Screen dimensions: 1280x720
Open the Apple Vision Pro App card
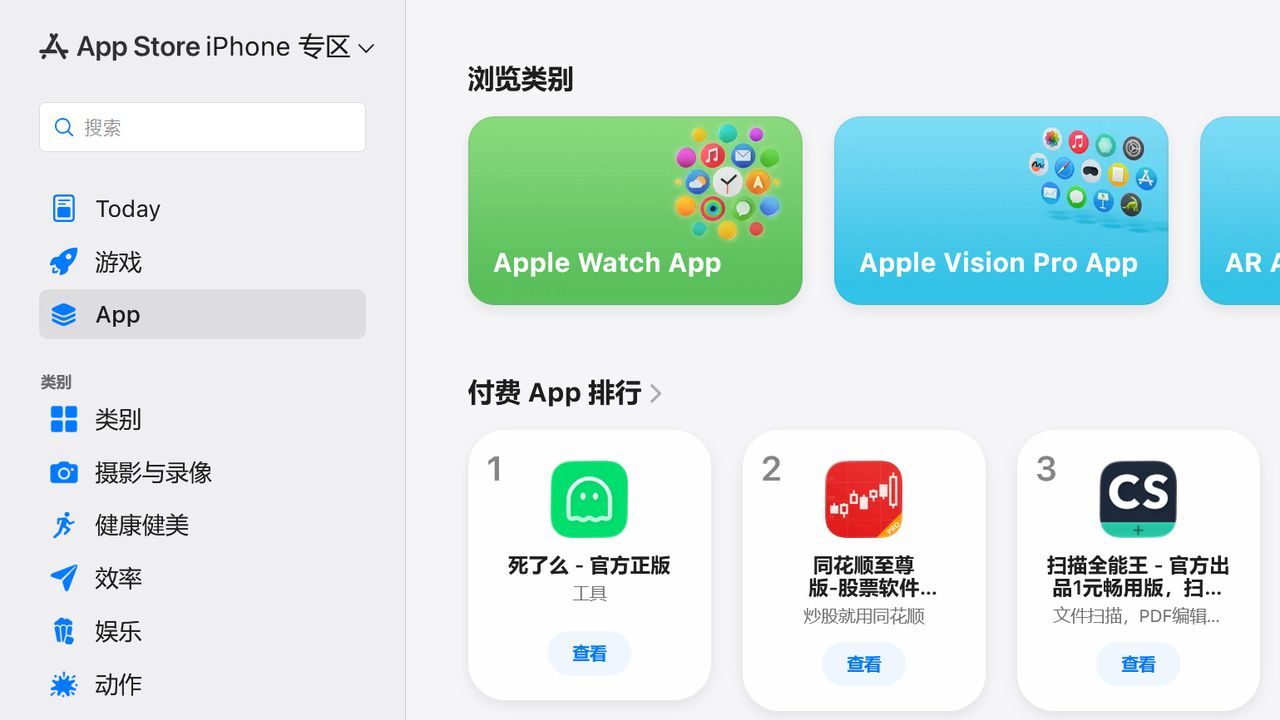(1001, 211)
